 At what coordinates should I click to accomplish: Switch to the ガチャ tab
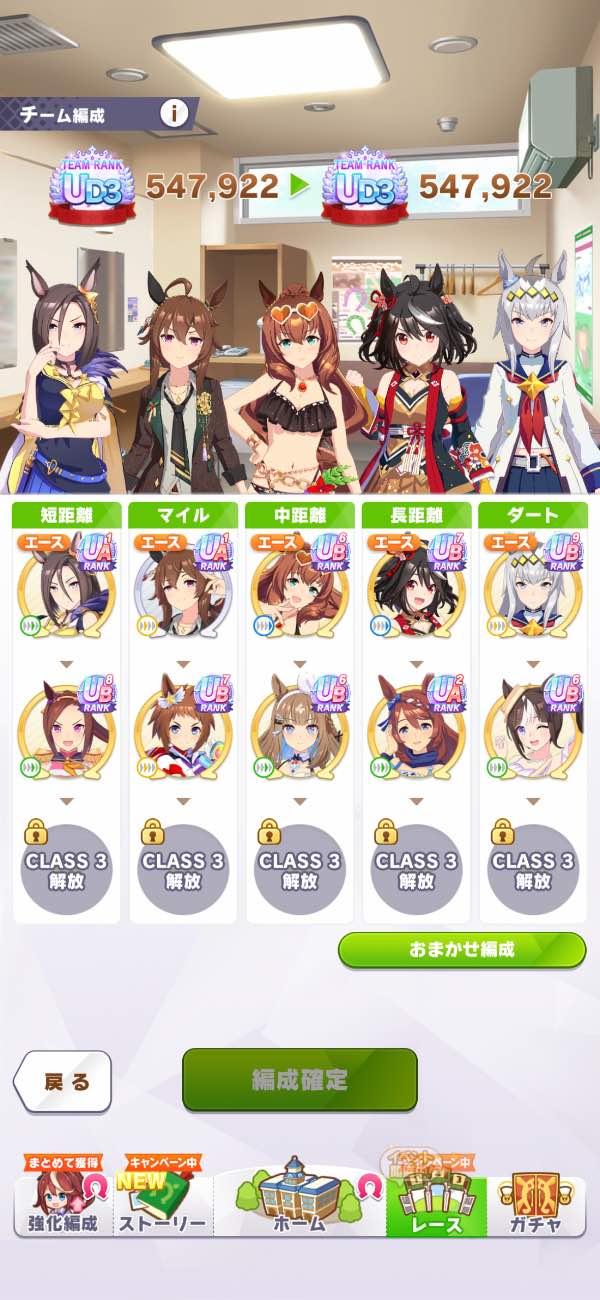click(x=535, y=1205)
